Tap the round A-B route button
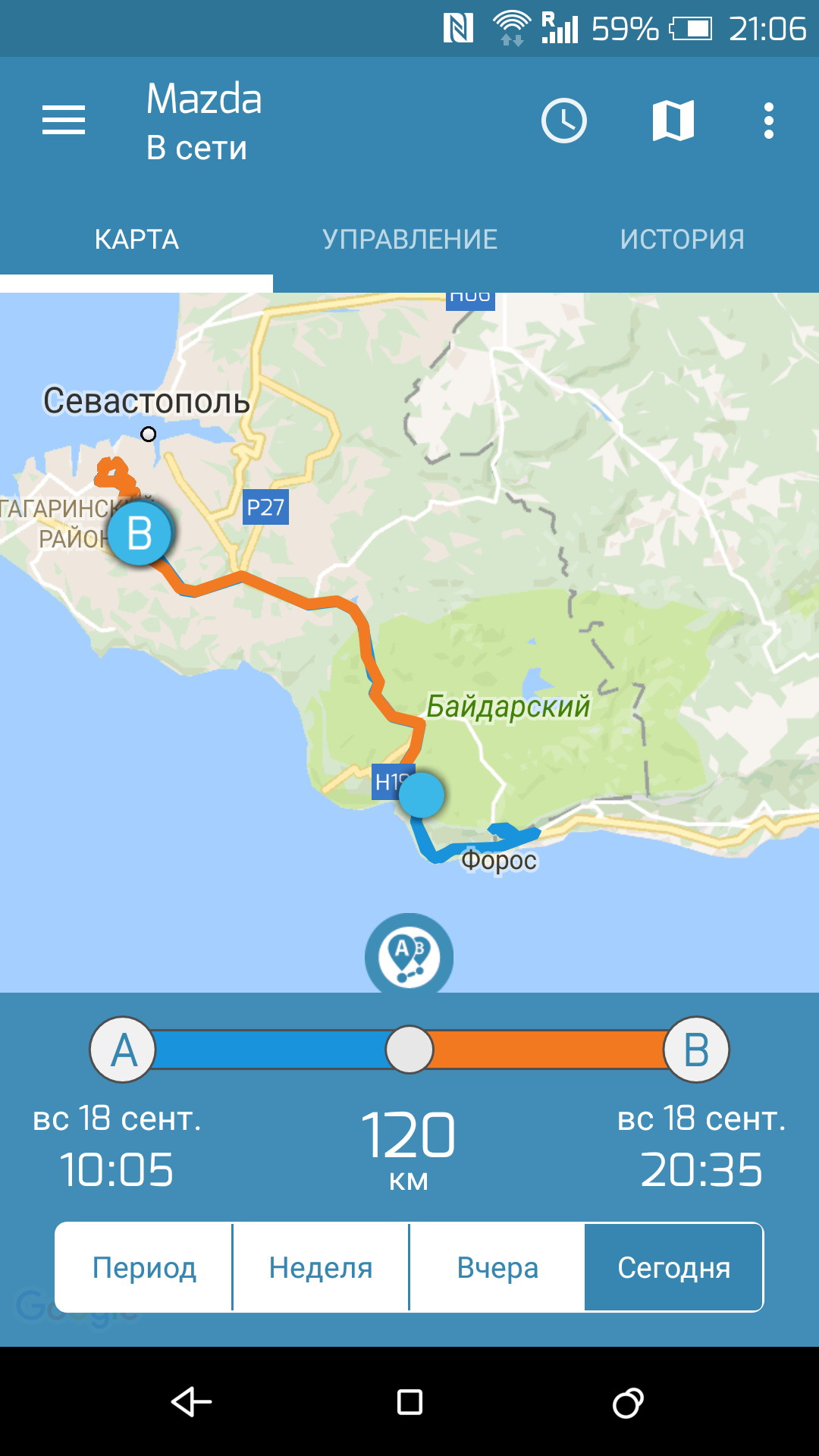 [409, 956]
